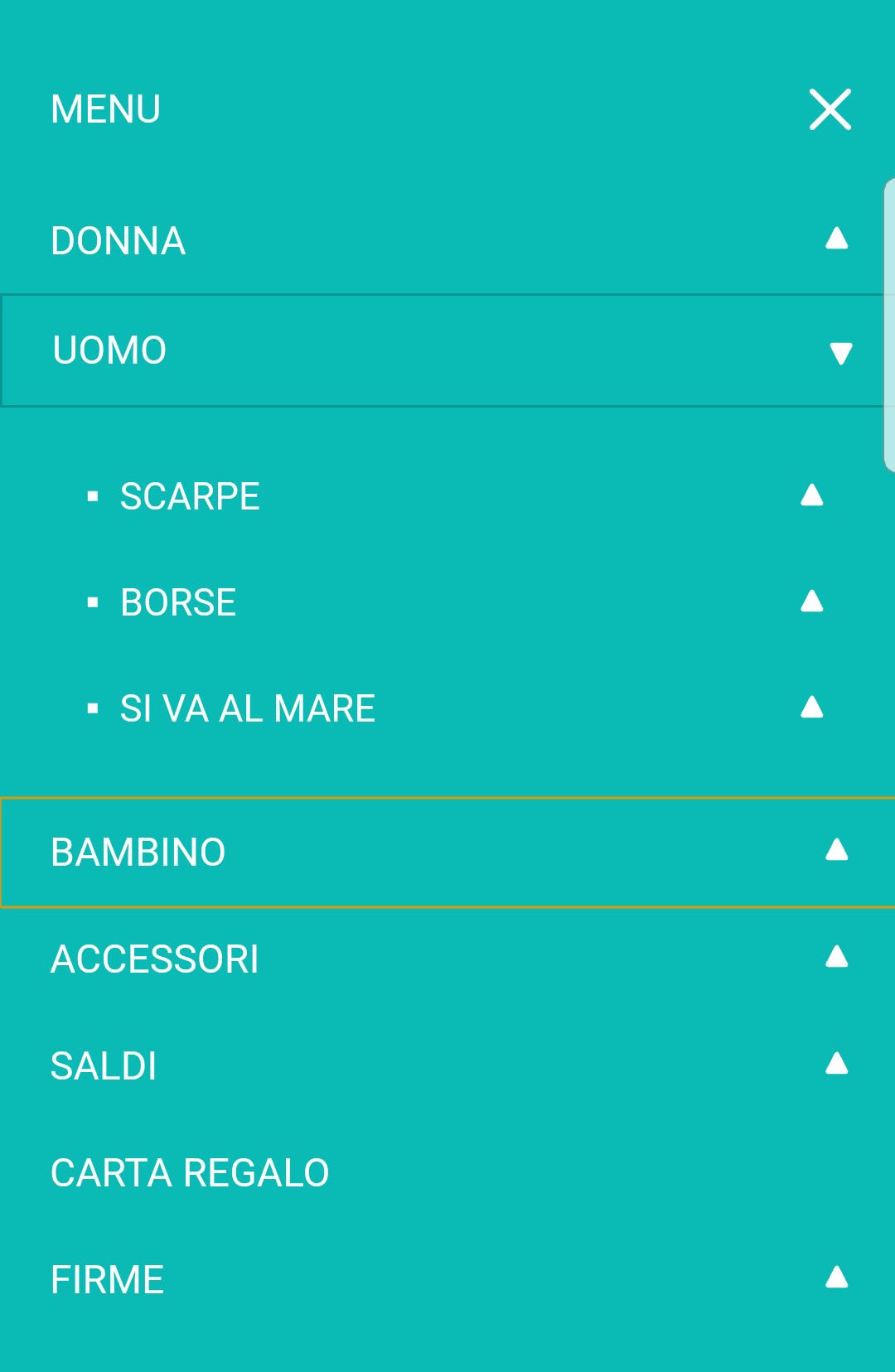This screenshot has width=895, height=1372.
Task: Collapse the UOMO category
Action: coord(840,352)
